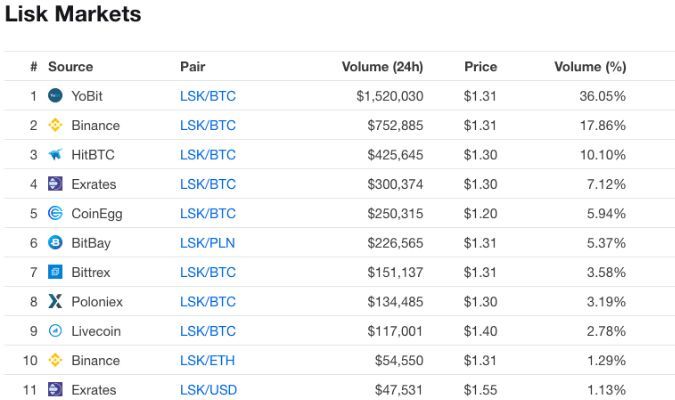
Task: Tap the LSK/BTC link for Poloniex
Action: 207,301
